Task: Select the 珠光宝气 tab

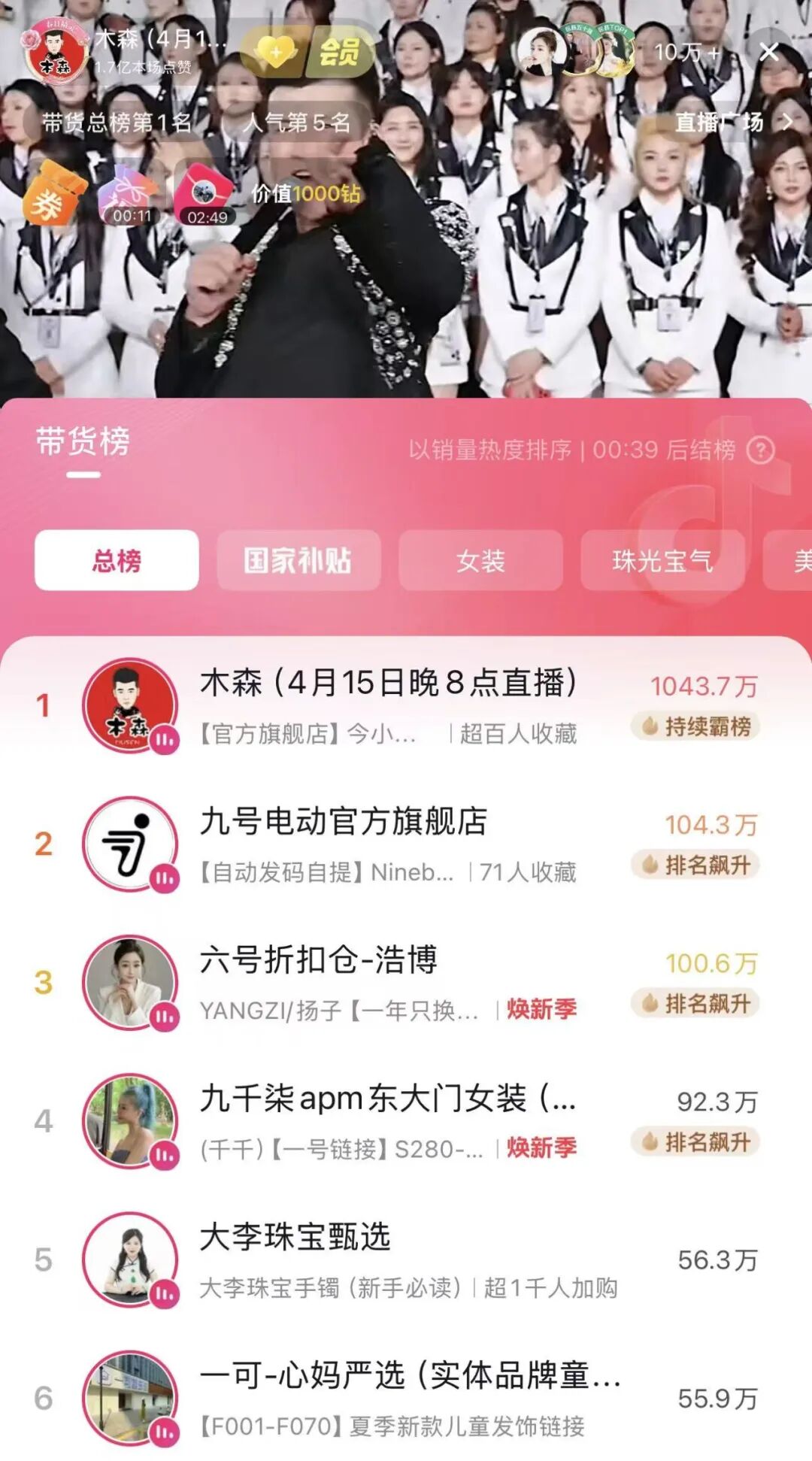Action: (x=662, y=561)
